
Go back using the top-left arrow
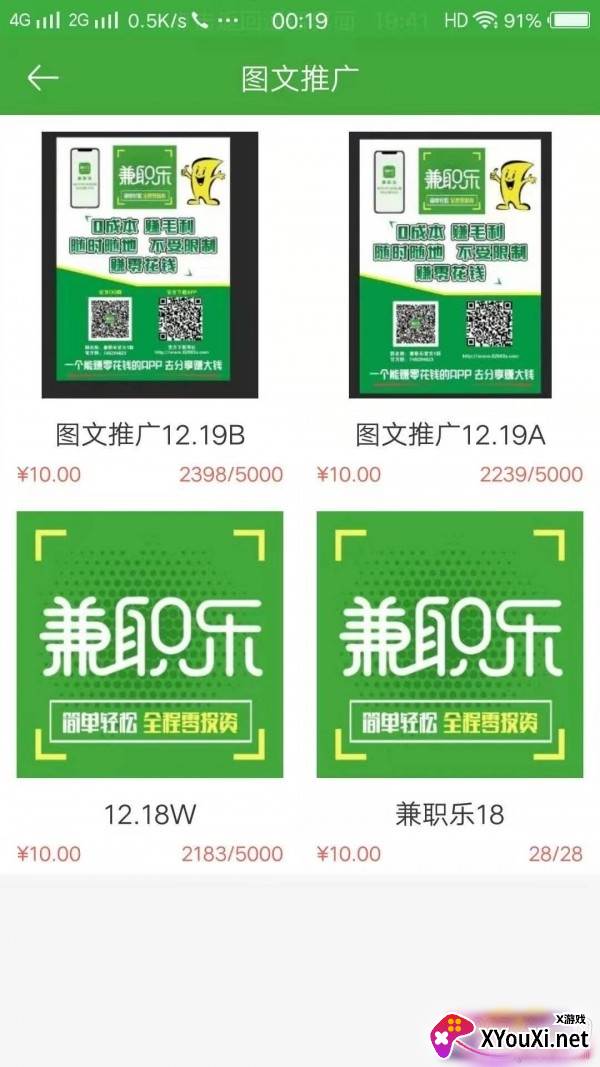tap(43, 78)
